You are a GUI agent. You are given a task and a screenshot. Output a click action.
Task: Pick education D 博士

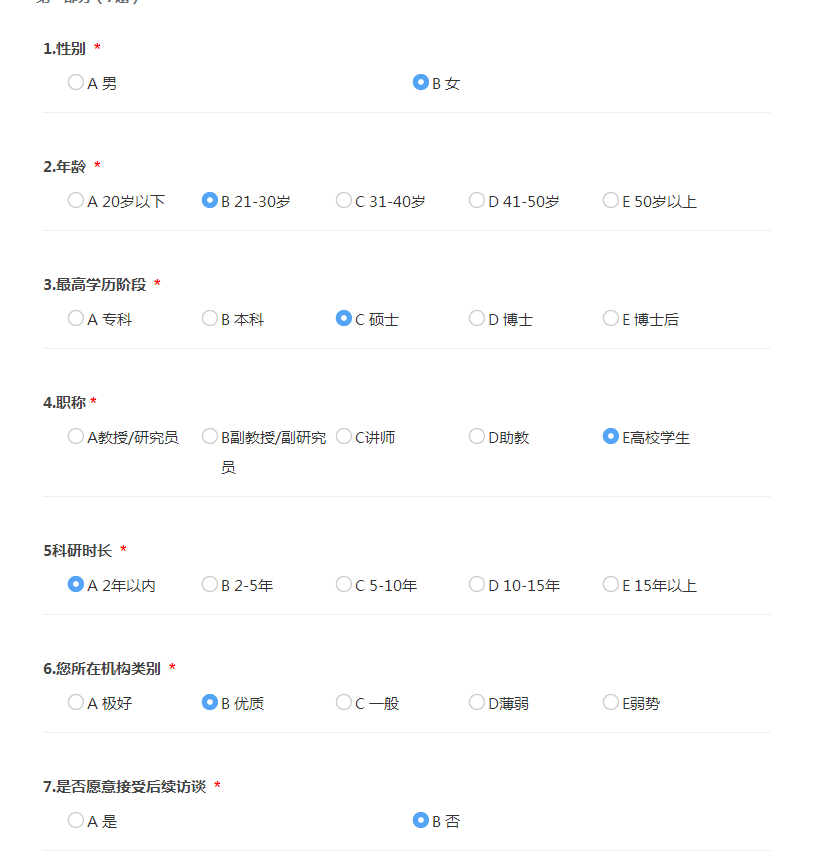(x=477, y=319)
